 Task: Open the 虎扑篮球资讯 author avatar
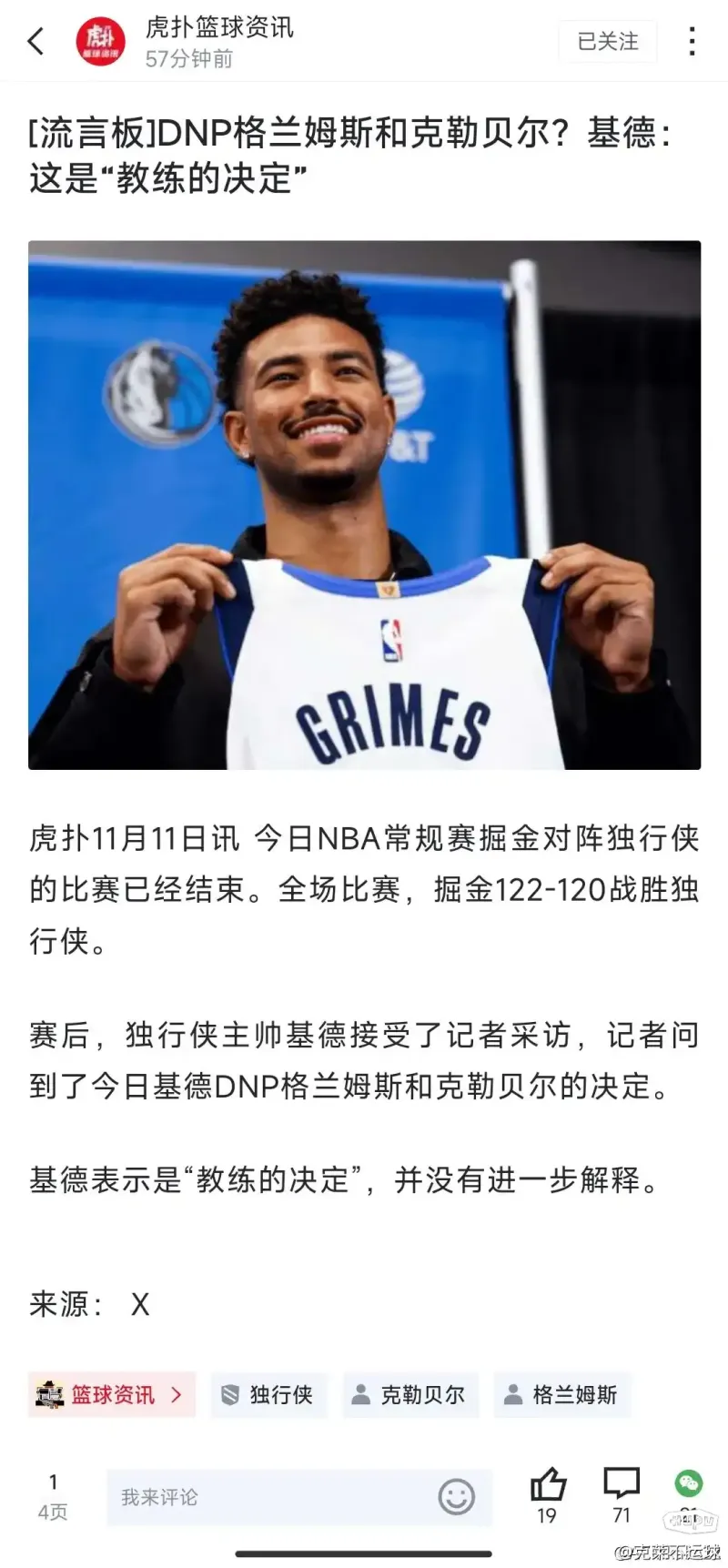(100, 41)
